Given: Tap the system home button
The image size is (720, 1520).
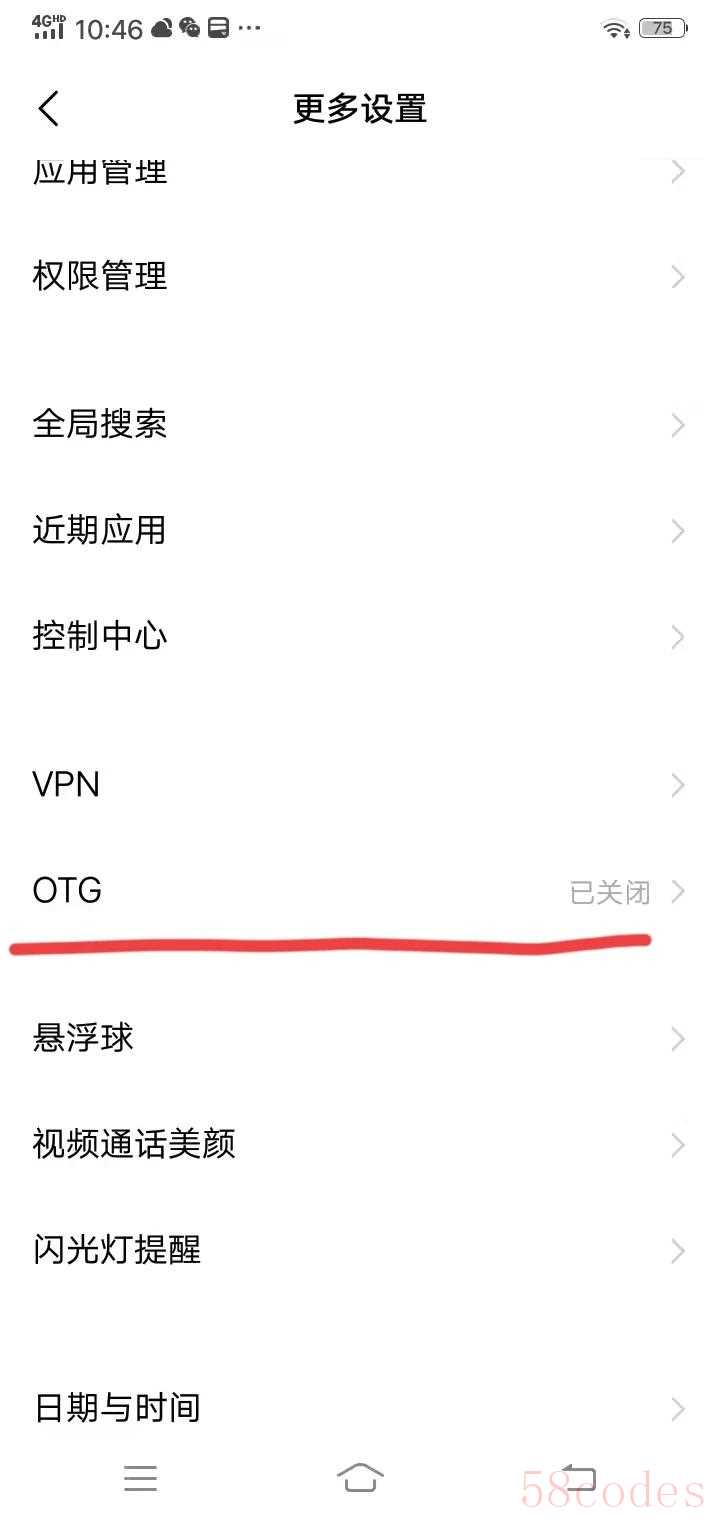Looking at the screenshot, I should click(x=360, y=1477).
